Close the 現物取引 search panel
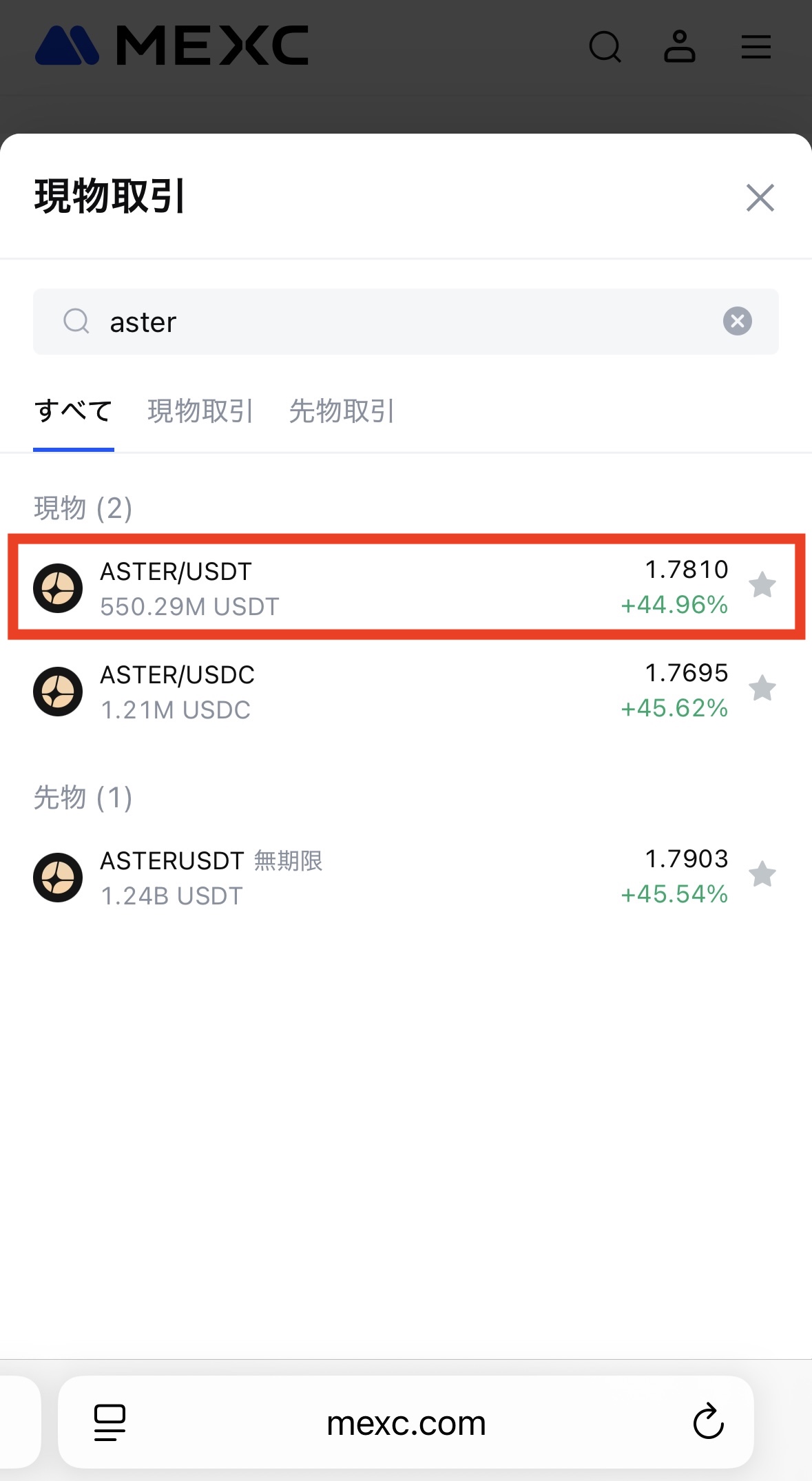812x1481 pixels. (x=760, y=198)
